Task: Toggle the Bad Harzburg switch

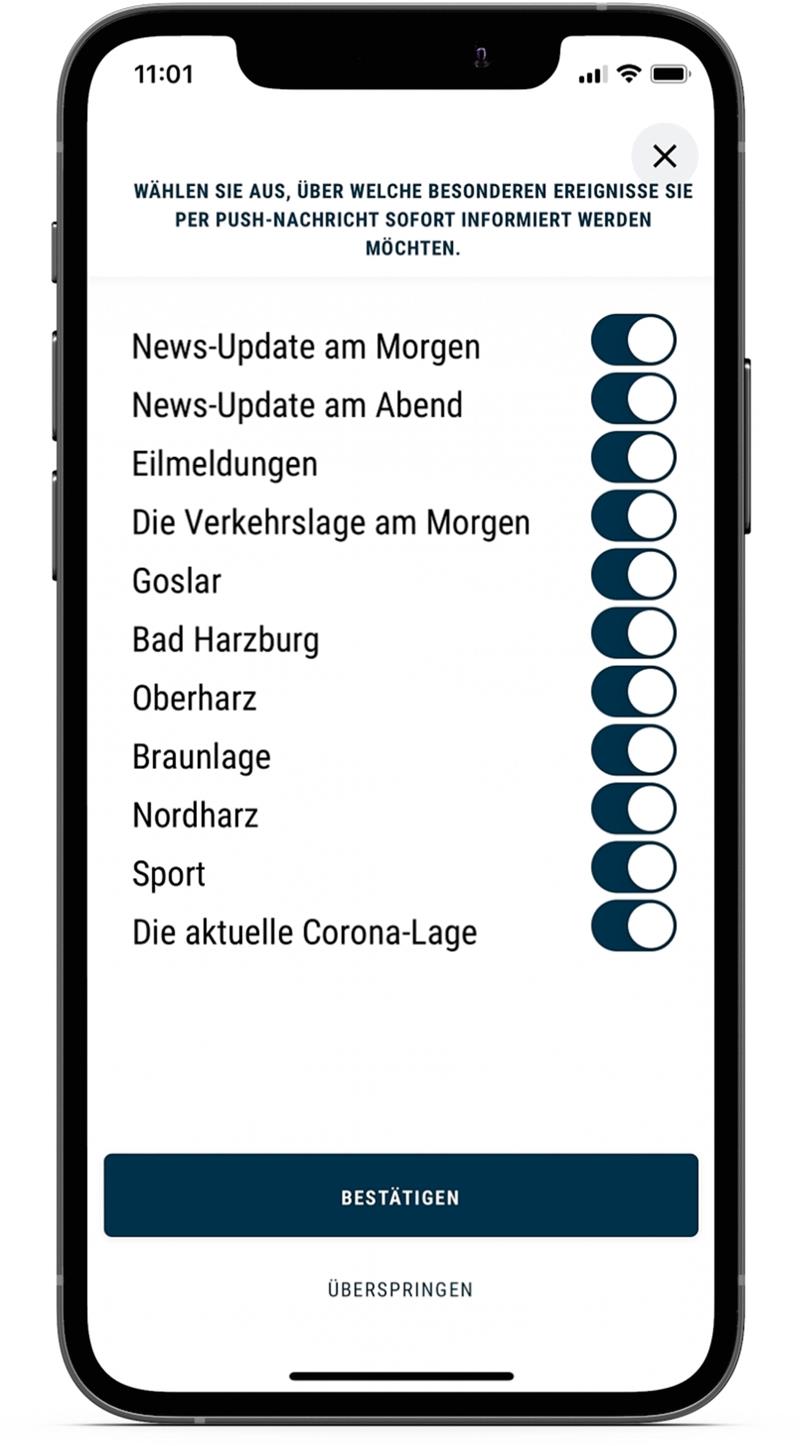Action: (x=633, y=634)
